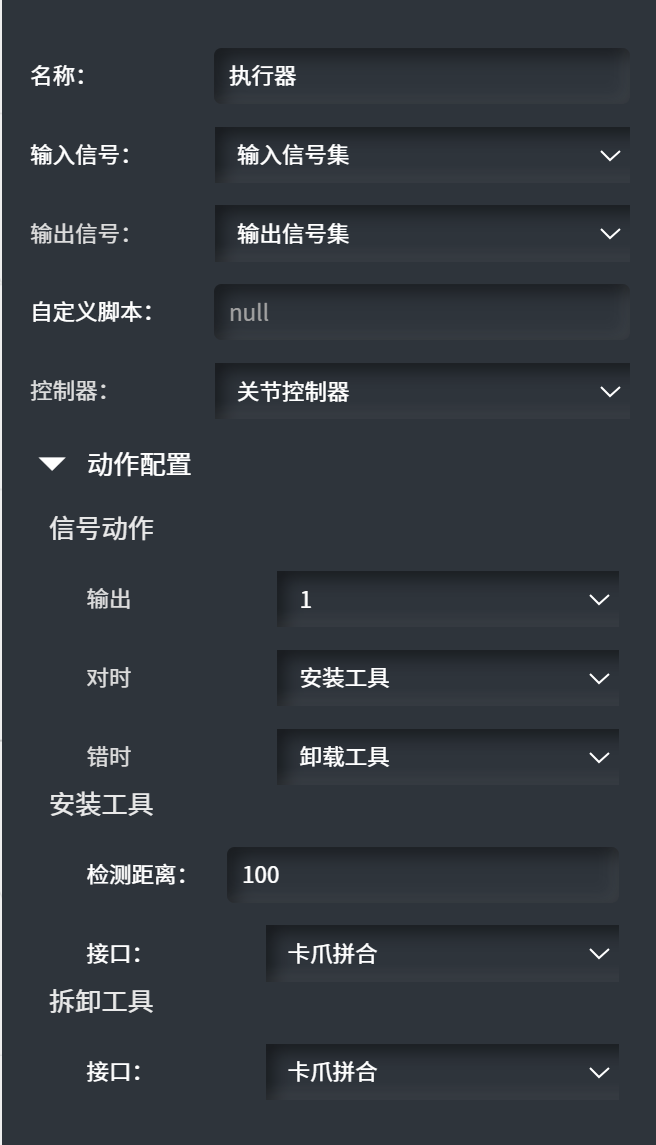The height and width of the screenshot is (1145, 656).
Task: Open the 对时 dropdown
Action: click(x=447, y=678)
